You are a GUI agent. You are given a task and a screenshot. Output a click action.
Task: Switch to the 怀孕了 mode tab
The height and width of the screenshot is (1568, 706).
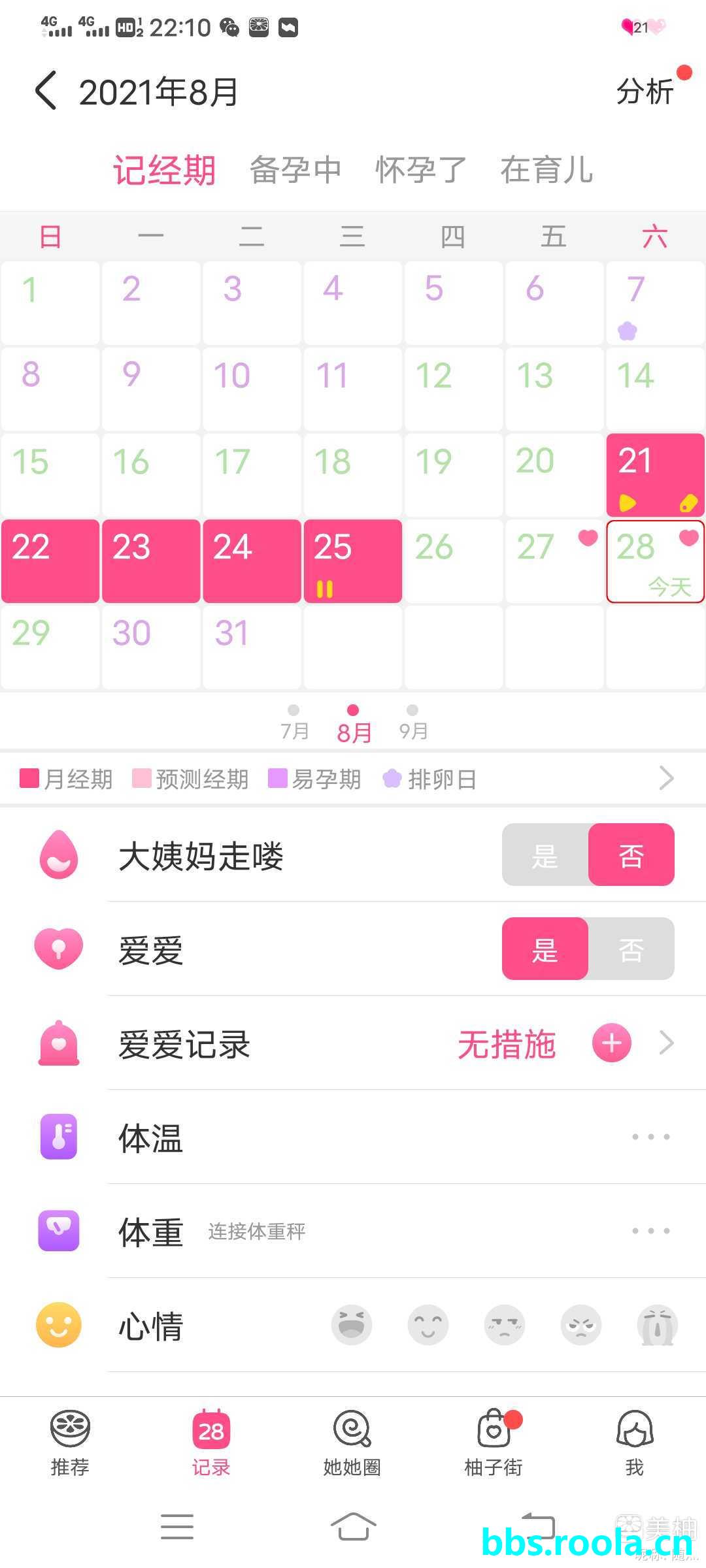(420, 170)
